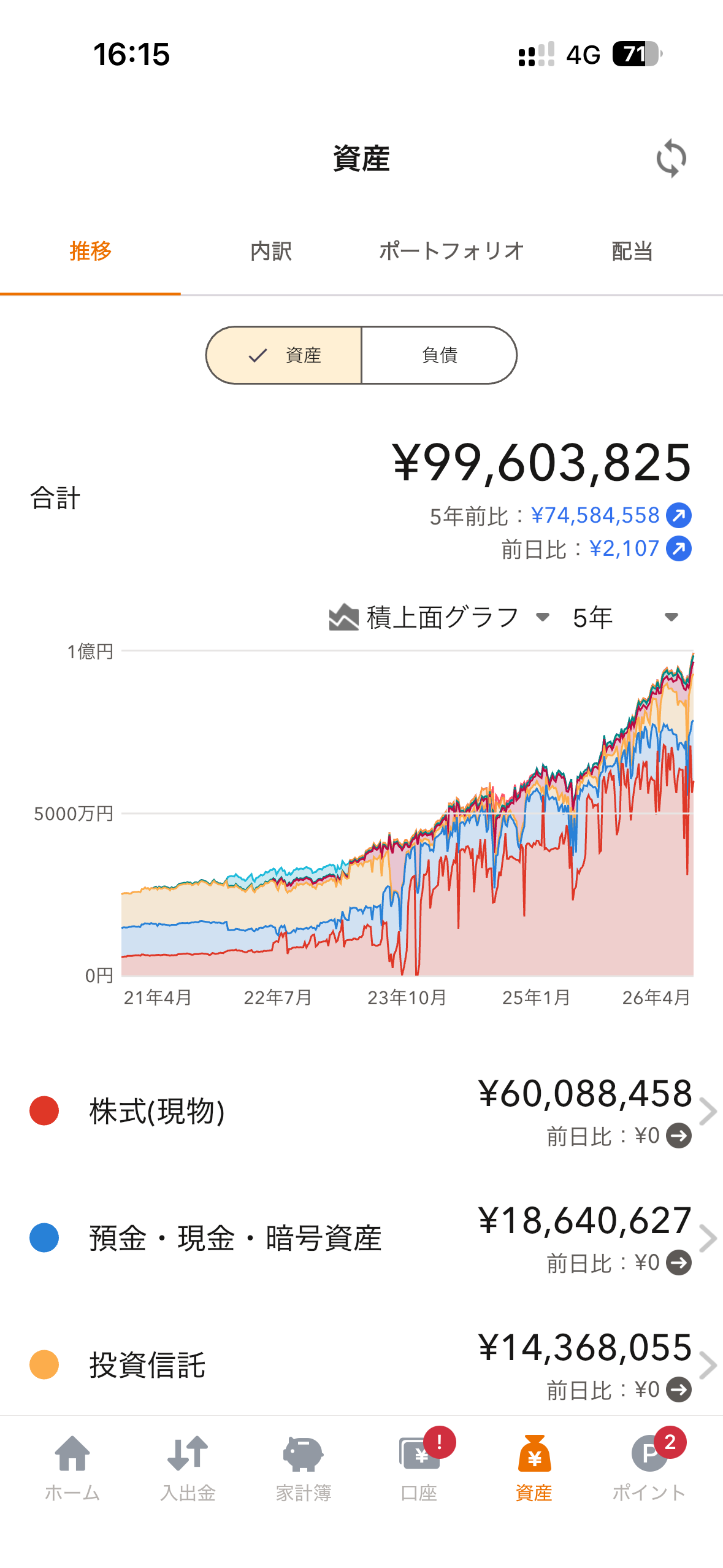Open 株式(現物) asset details
The width and height of the screenshot is (723, 1568).
coord(361,1111)
